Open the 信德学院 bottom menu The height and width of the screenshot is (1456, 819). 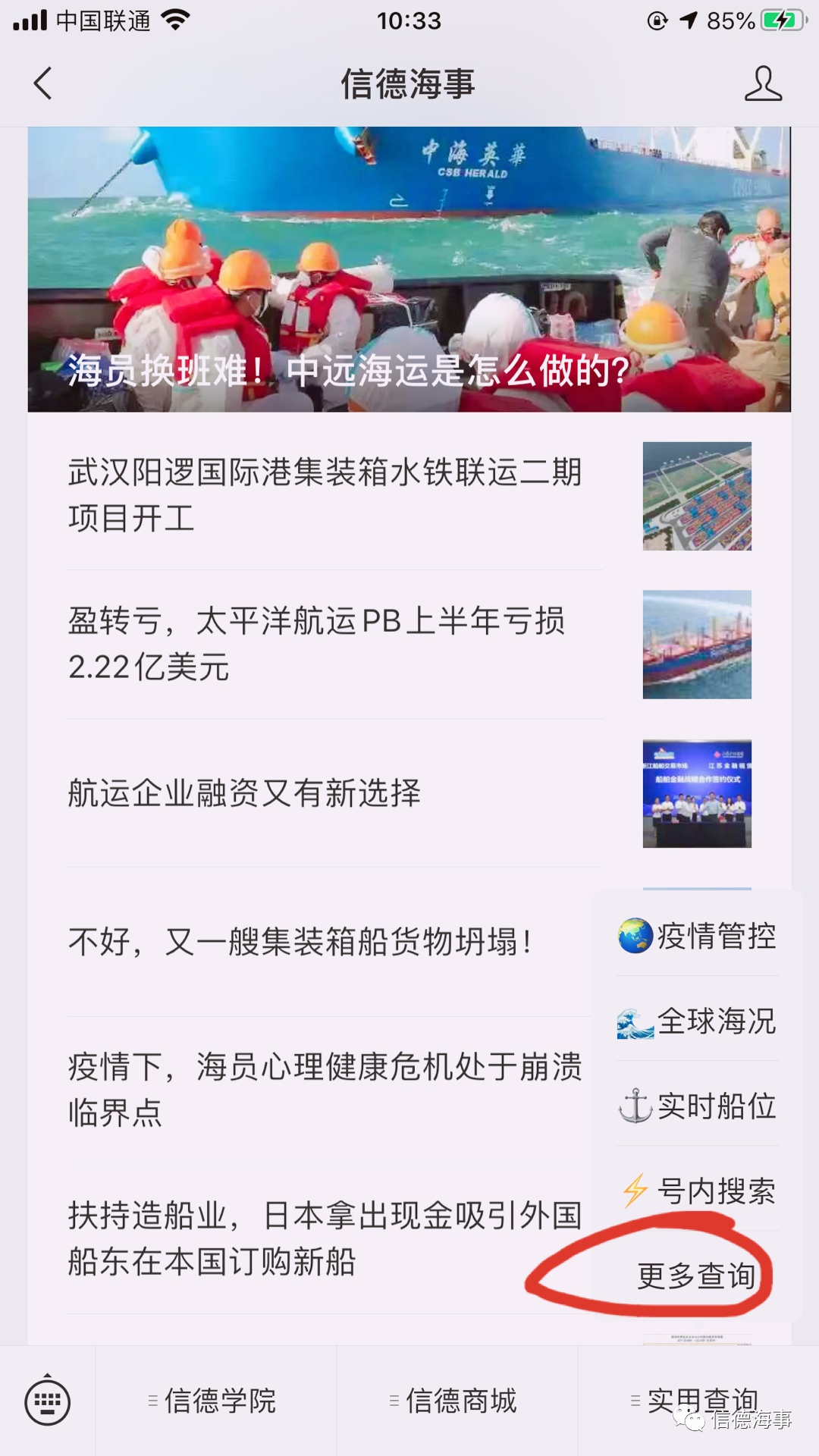[215, 1401]
